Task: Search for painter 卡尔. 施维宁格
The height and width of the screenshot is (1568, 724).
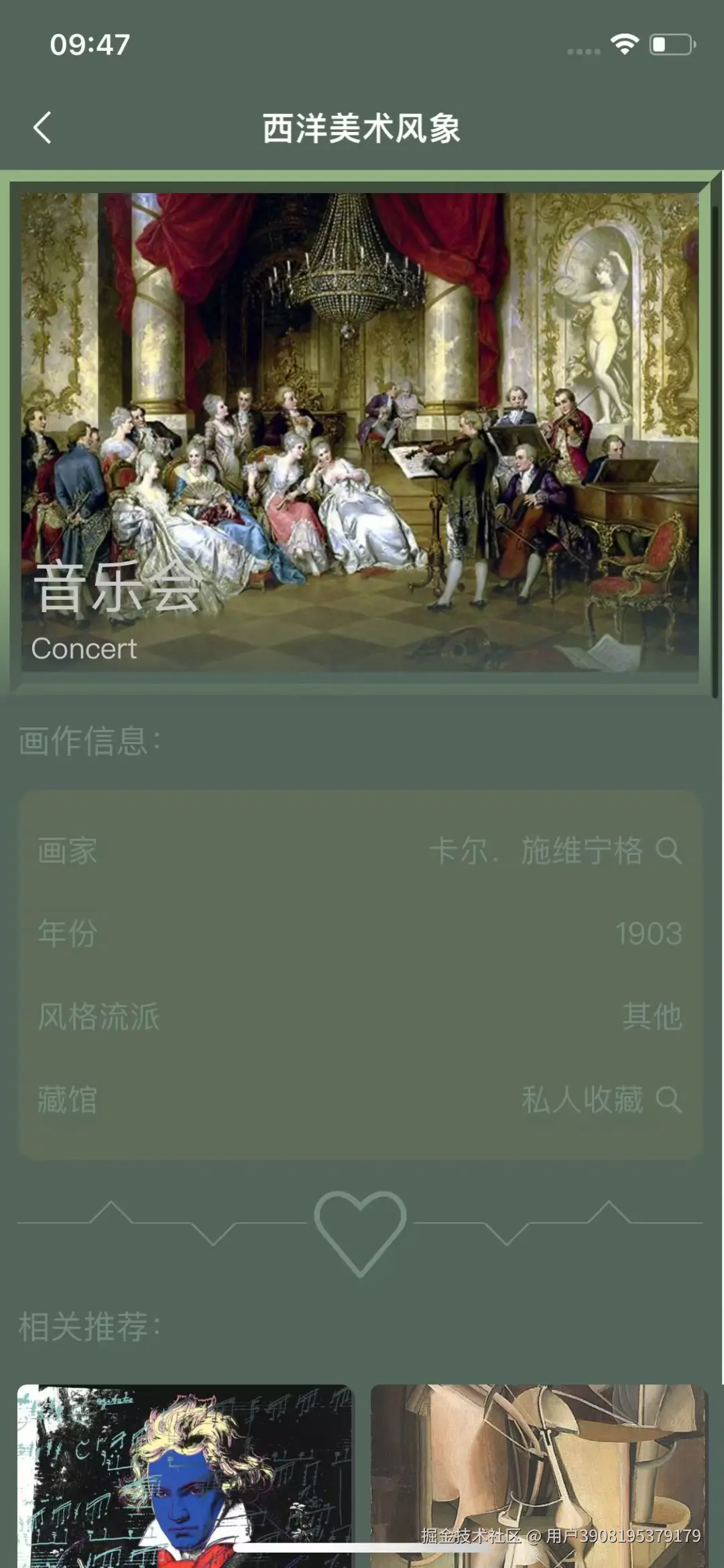Action: 668,851
